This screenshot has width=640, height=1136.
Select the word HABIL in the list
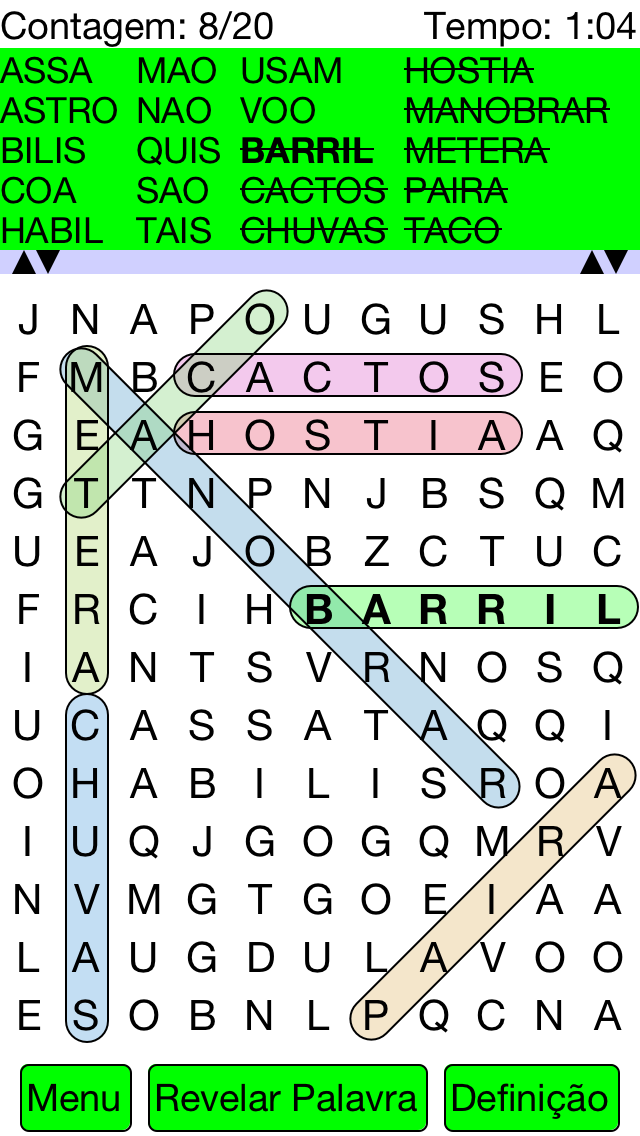[x=52, y=230]
